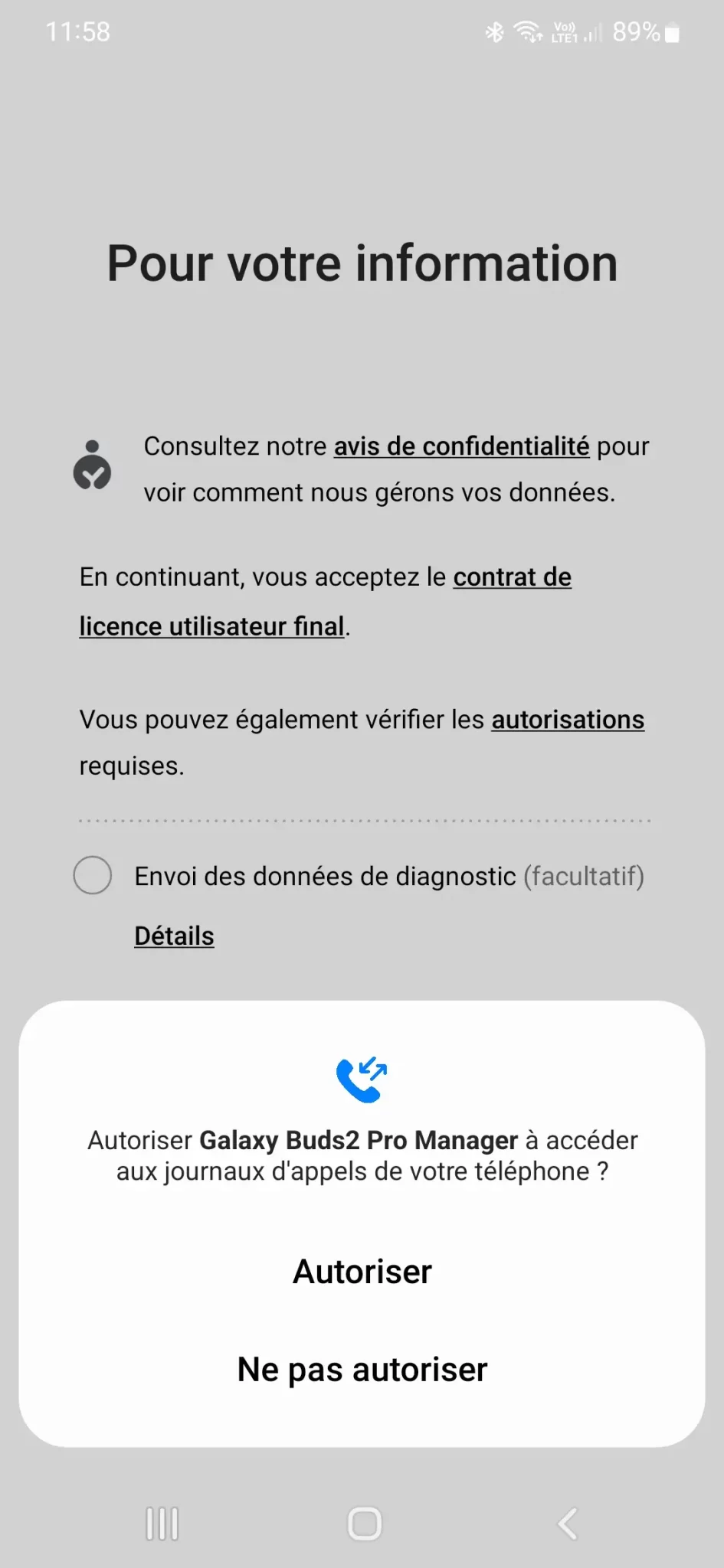
Task: Return to the home screen
Action: 364,1524
